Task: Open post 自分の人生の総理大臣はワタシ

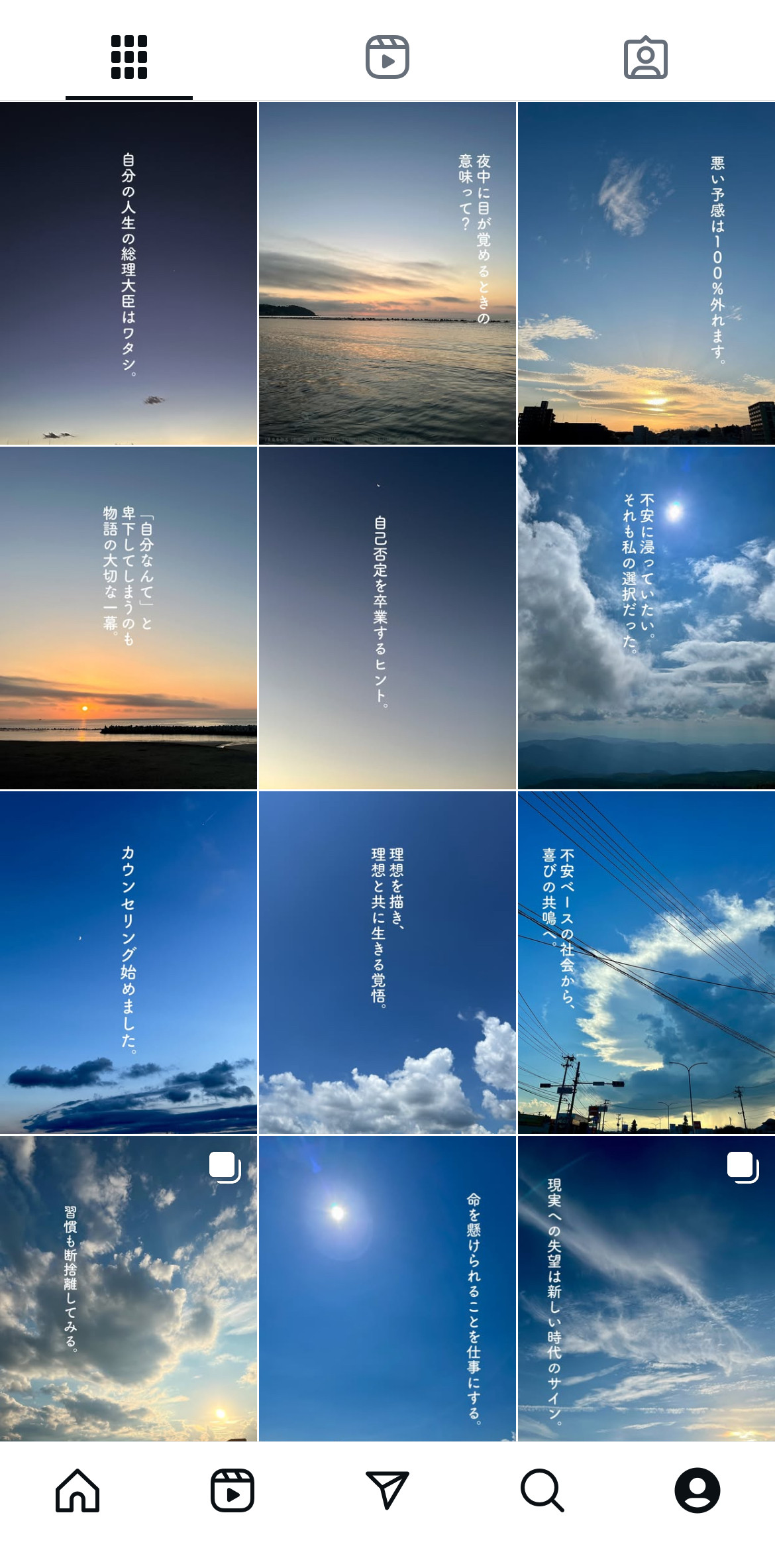Action: coord(129,273)
